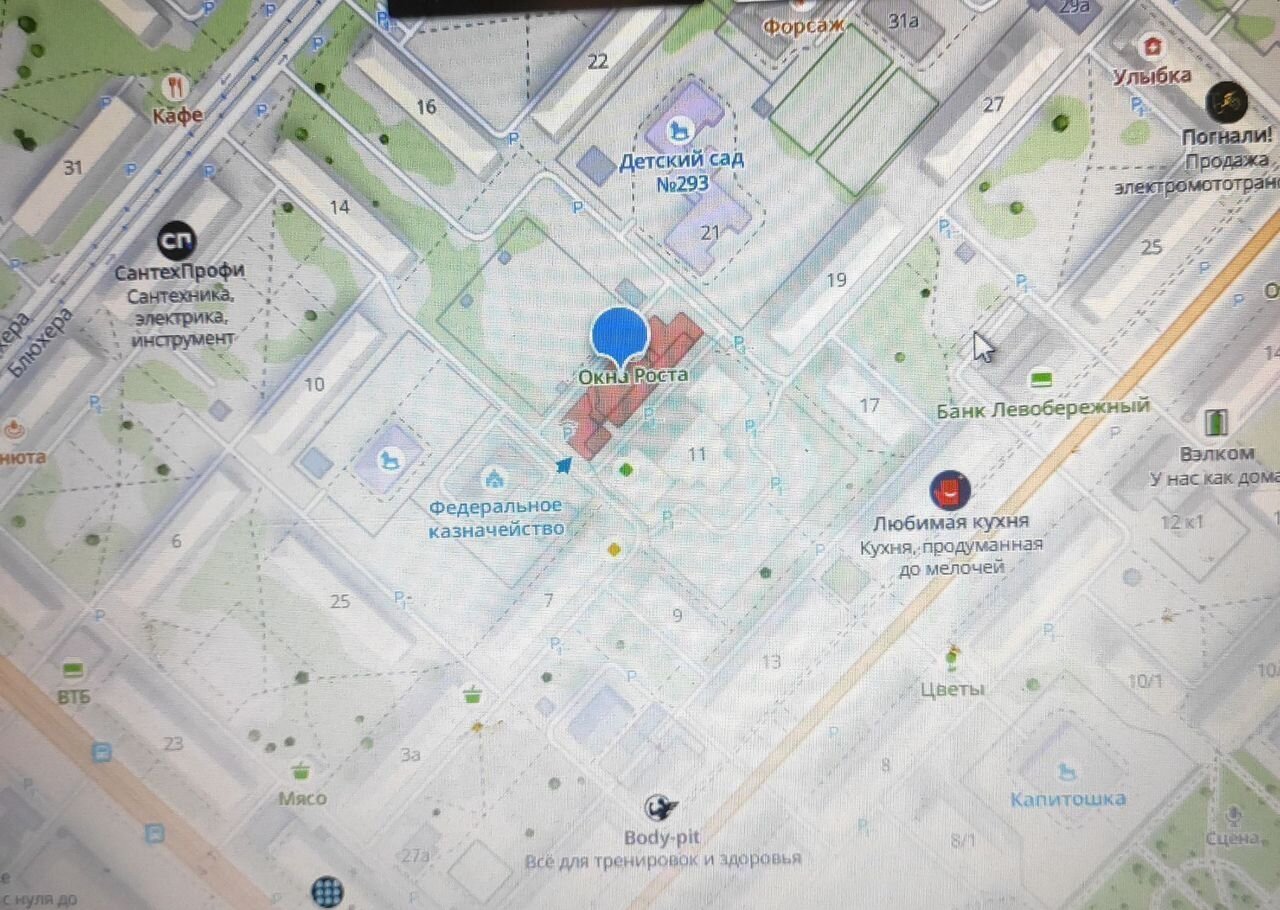Select the СантехПрофи store marker
The image size is (1280, 910).
click(179, 240)
